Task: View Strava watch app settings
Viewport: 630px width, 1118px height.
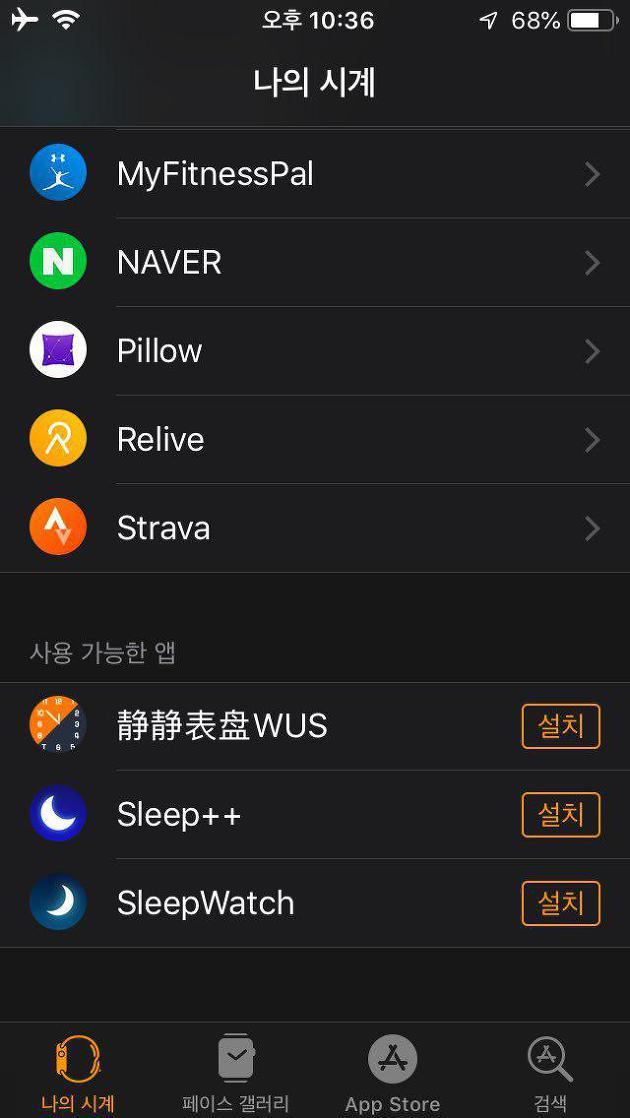Action: [x=315, y=528]
